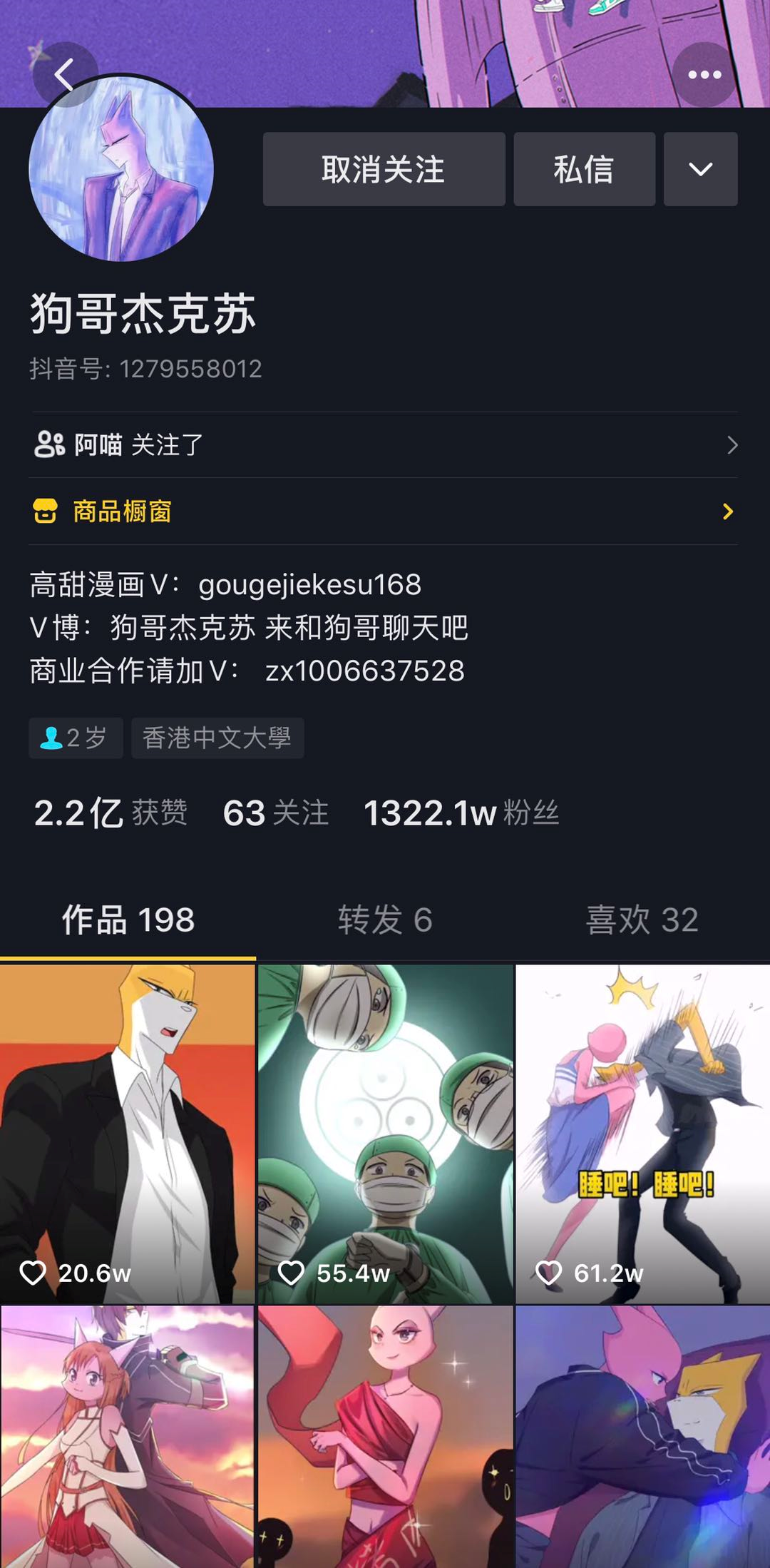Open the three-dot overflow menu

tap(704, 75)
